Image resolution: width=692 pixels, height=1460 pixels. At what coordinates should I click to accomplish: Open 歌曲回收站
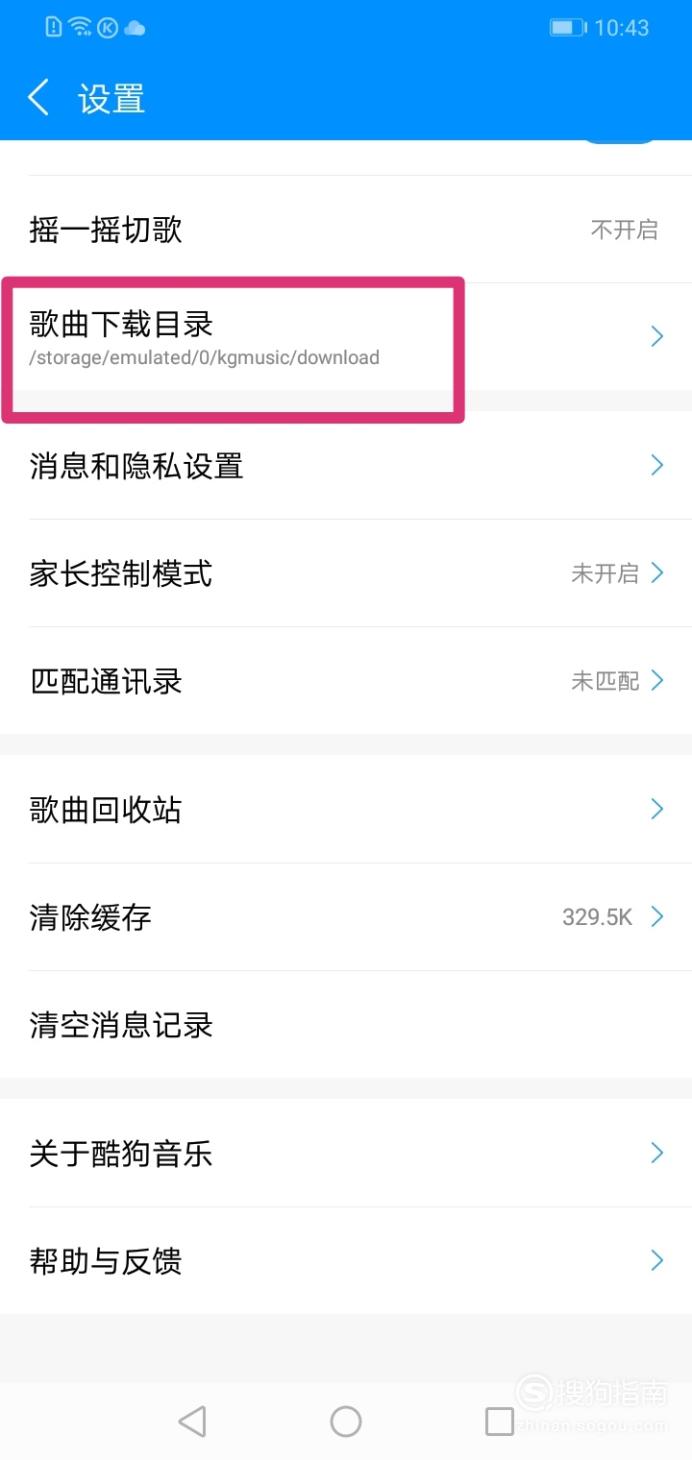click(346, 809)
